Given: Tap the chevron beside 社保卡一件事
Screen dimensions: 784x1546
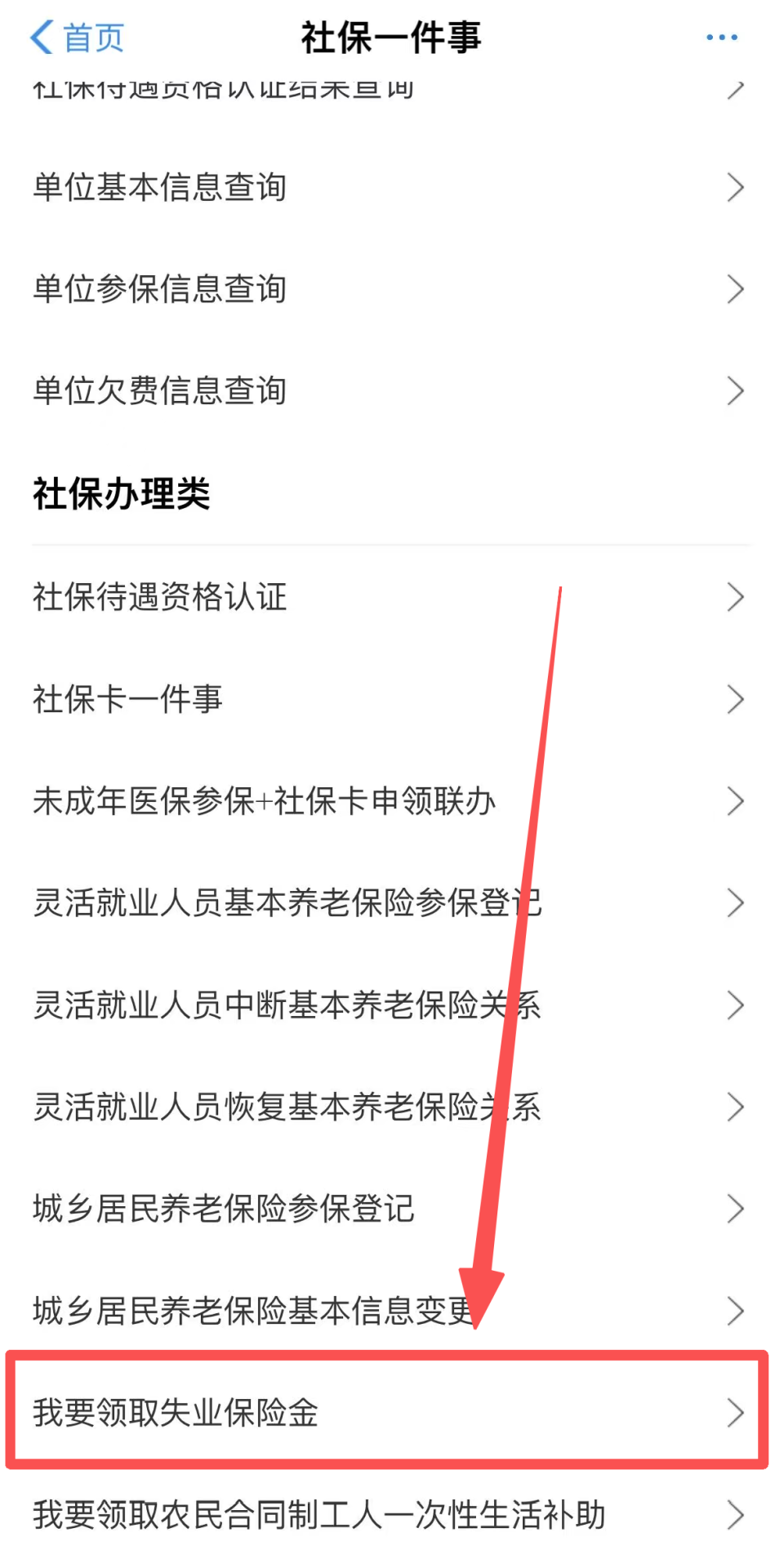Looking at the screenshot, I should tap(734, 699).
